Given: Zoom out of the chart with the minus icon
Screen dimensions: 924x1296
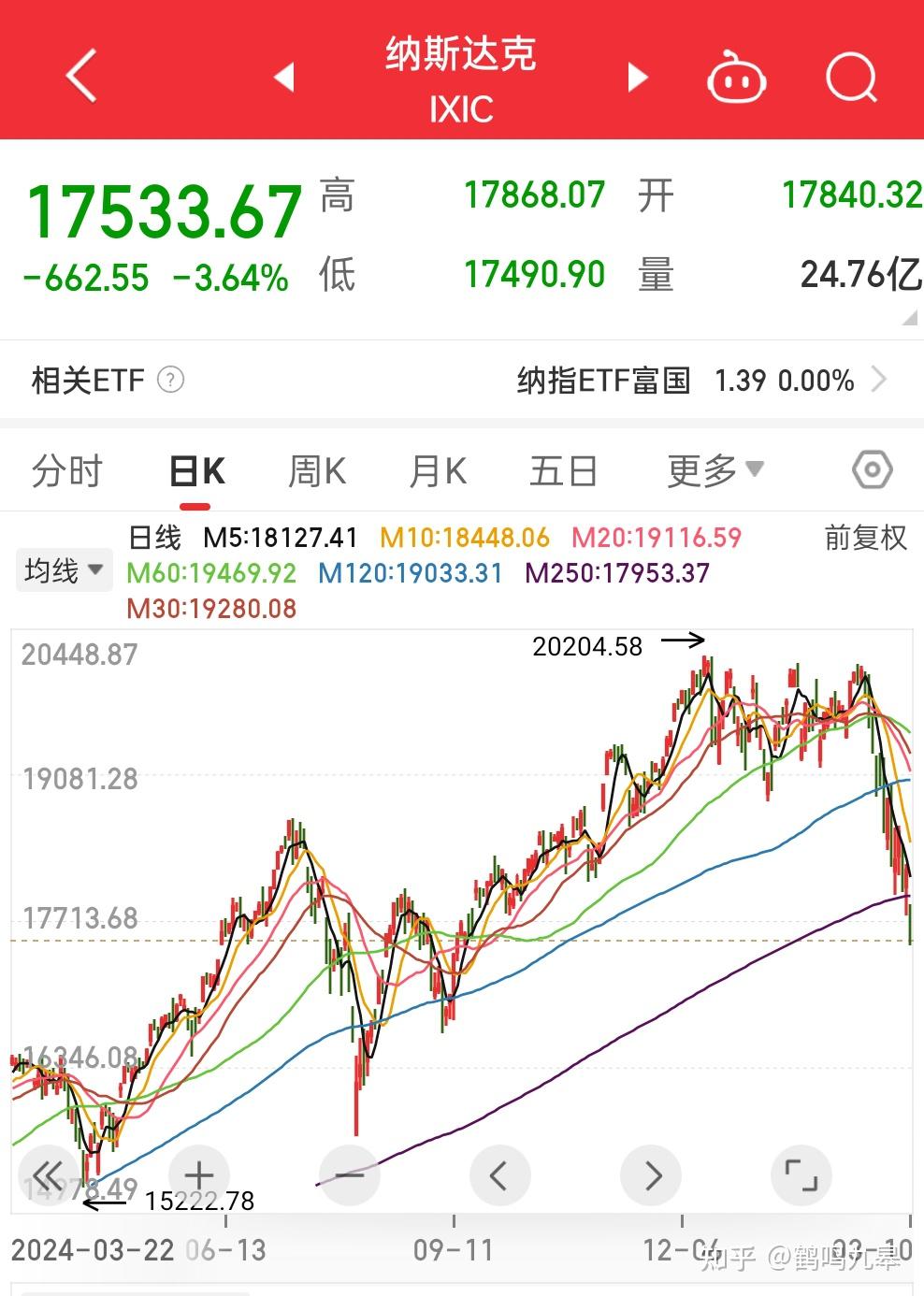Looking at the screenshot, I should pos(349,1174).
